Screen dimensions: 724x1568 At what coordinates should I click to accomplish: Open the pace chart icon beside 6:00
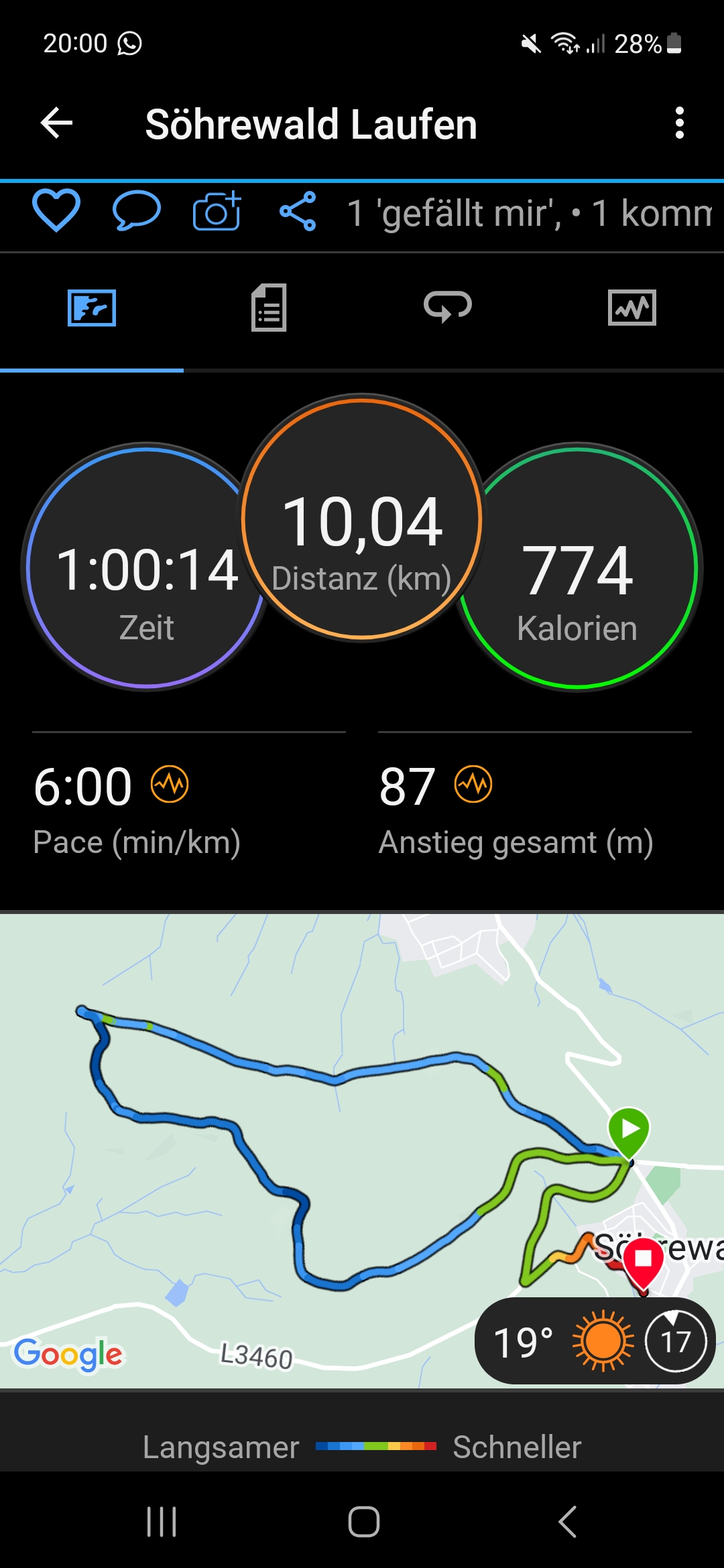[x=170, y=784]
